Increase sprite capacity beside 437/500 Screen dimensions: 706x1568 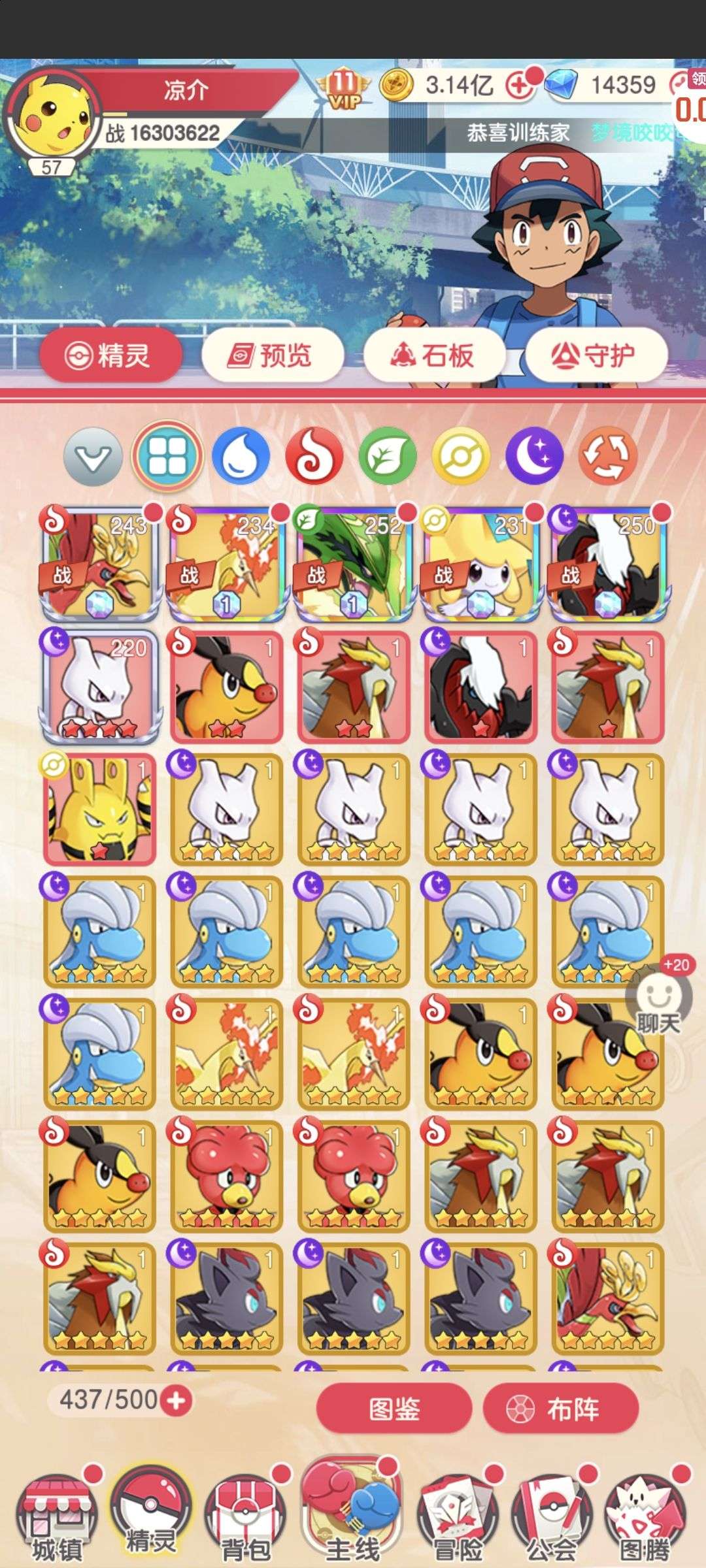coord(176,1399)
